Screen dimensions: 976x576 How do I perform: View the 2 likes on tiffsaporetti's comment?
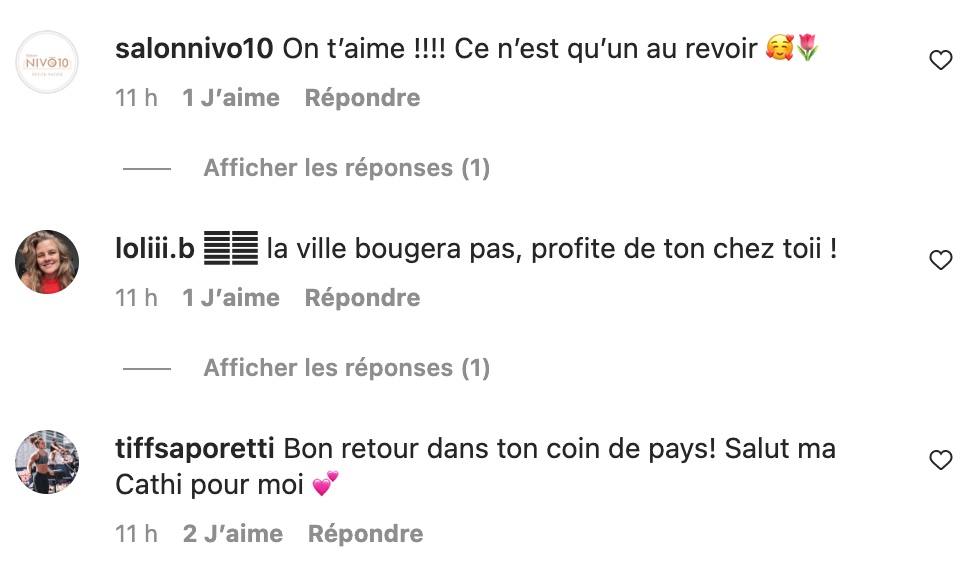(233, 534)
